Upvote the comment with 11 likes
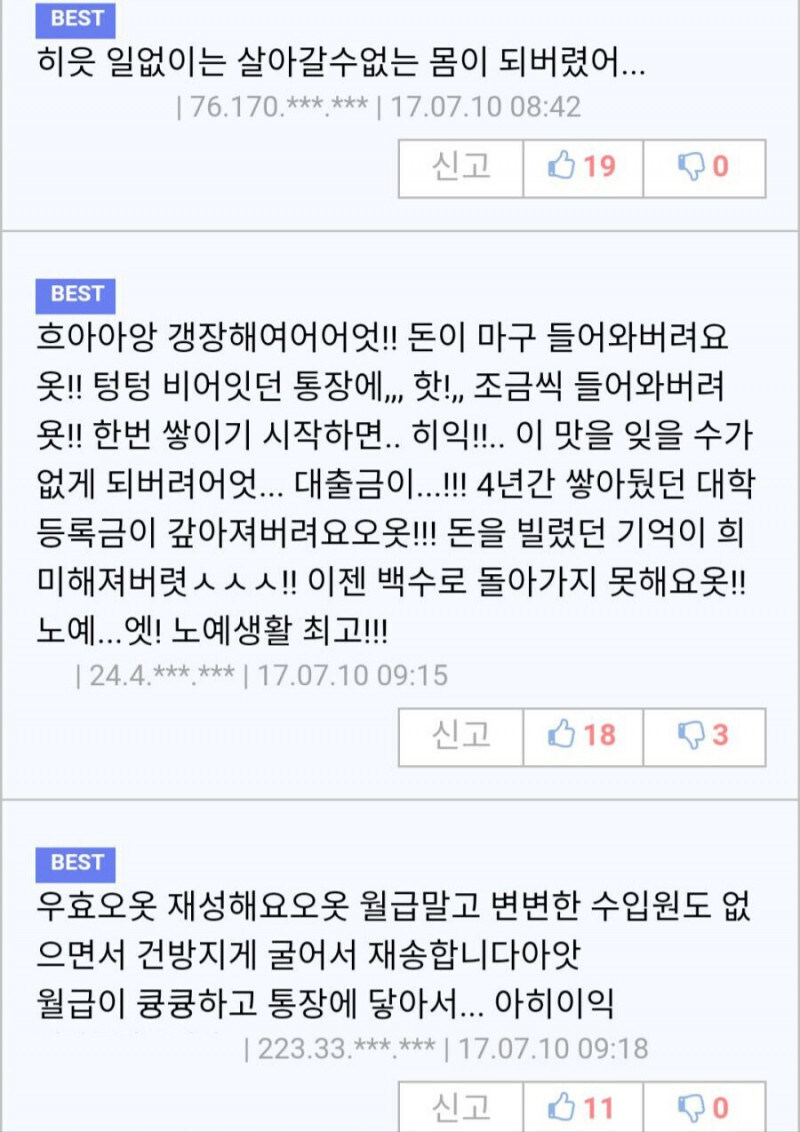This screenshot has height=1132, width=800. tap(583, 1107)
